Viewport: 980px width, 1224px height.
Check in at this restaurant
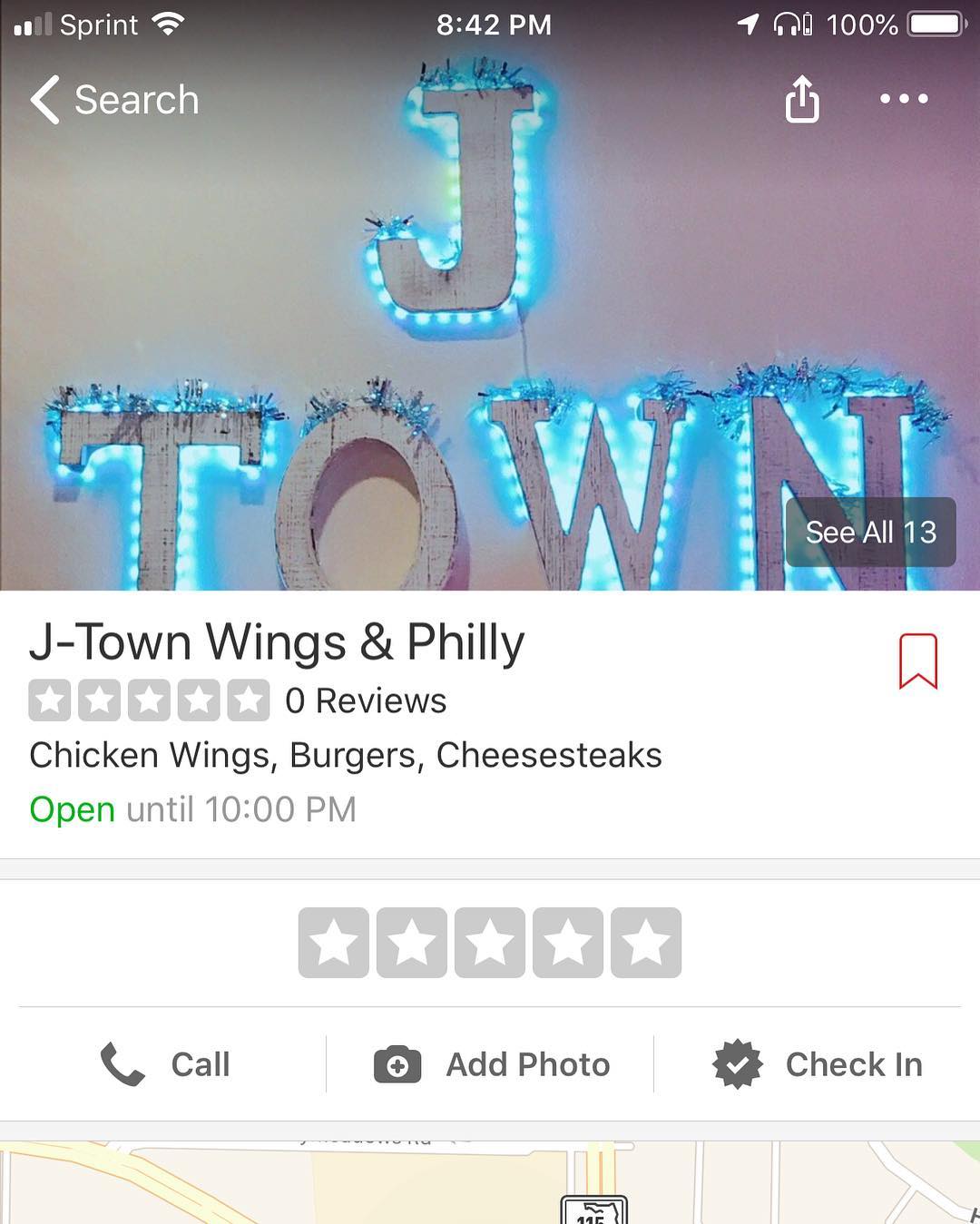point(818,1064)
